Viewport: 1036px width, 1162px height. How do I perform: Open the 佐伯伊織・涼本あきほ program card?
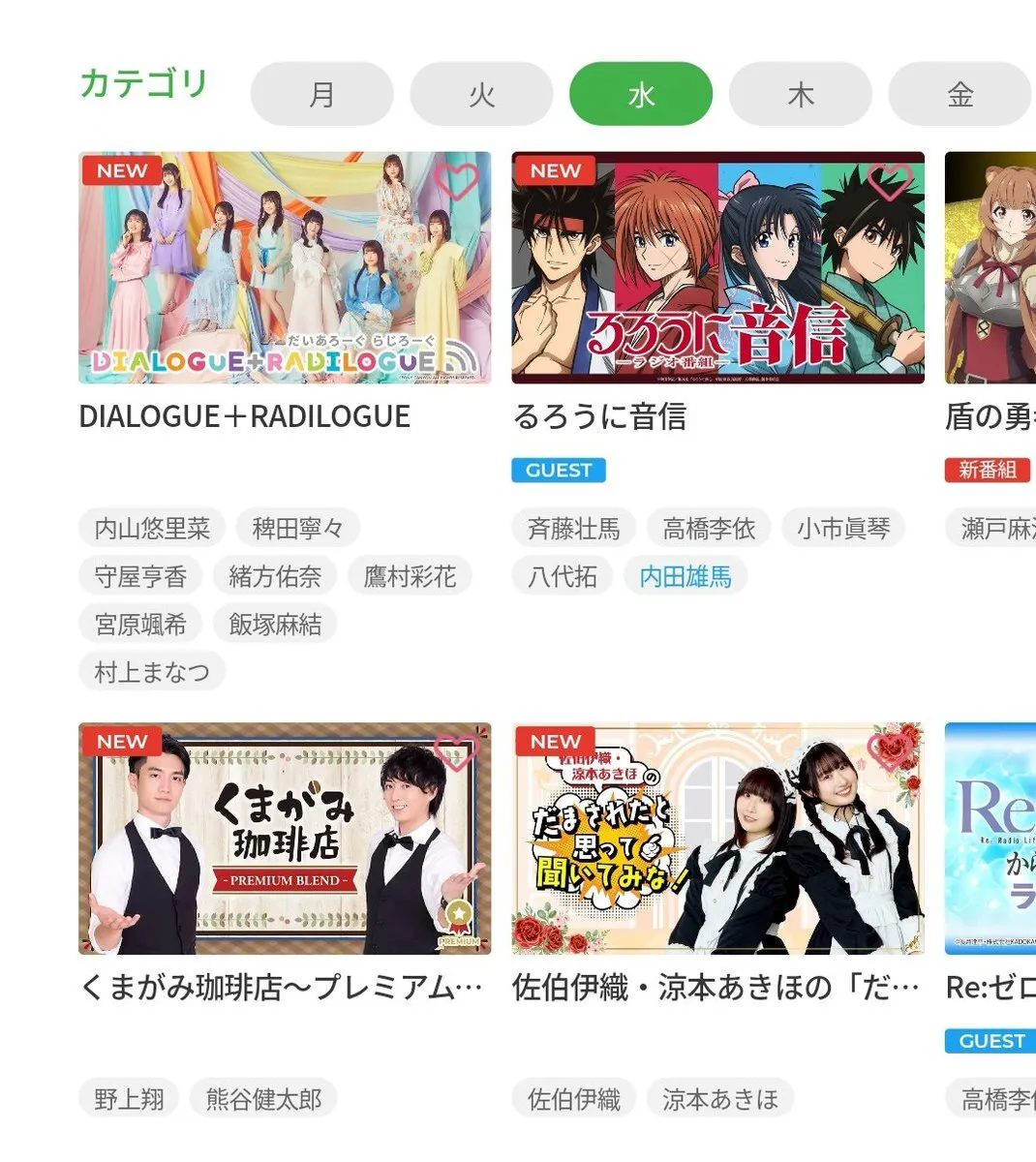click(717, 839)
